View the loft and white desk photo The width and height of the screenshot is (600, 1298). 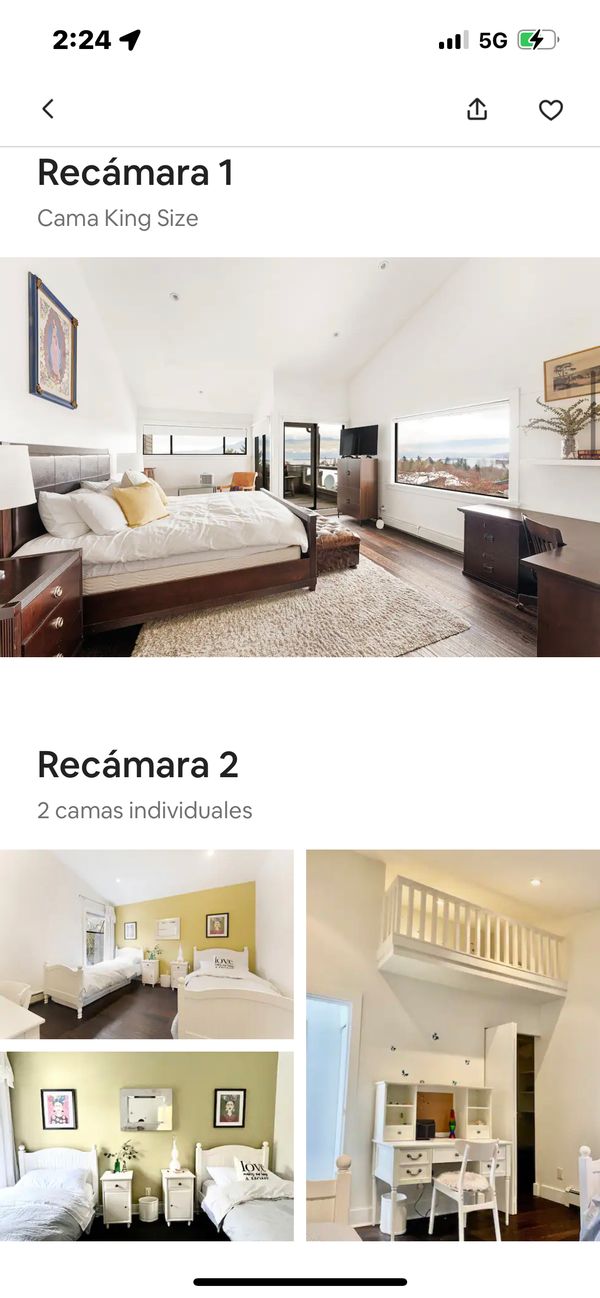coord(453,1046)
